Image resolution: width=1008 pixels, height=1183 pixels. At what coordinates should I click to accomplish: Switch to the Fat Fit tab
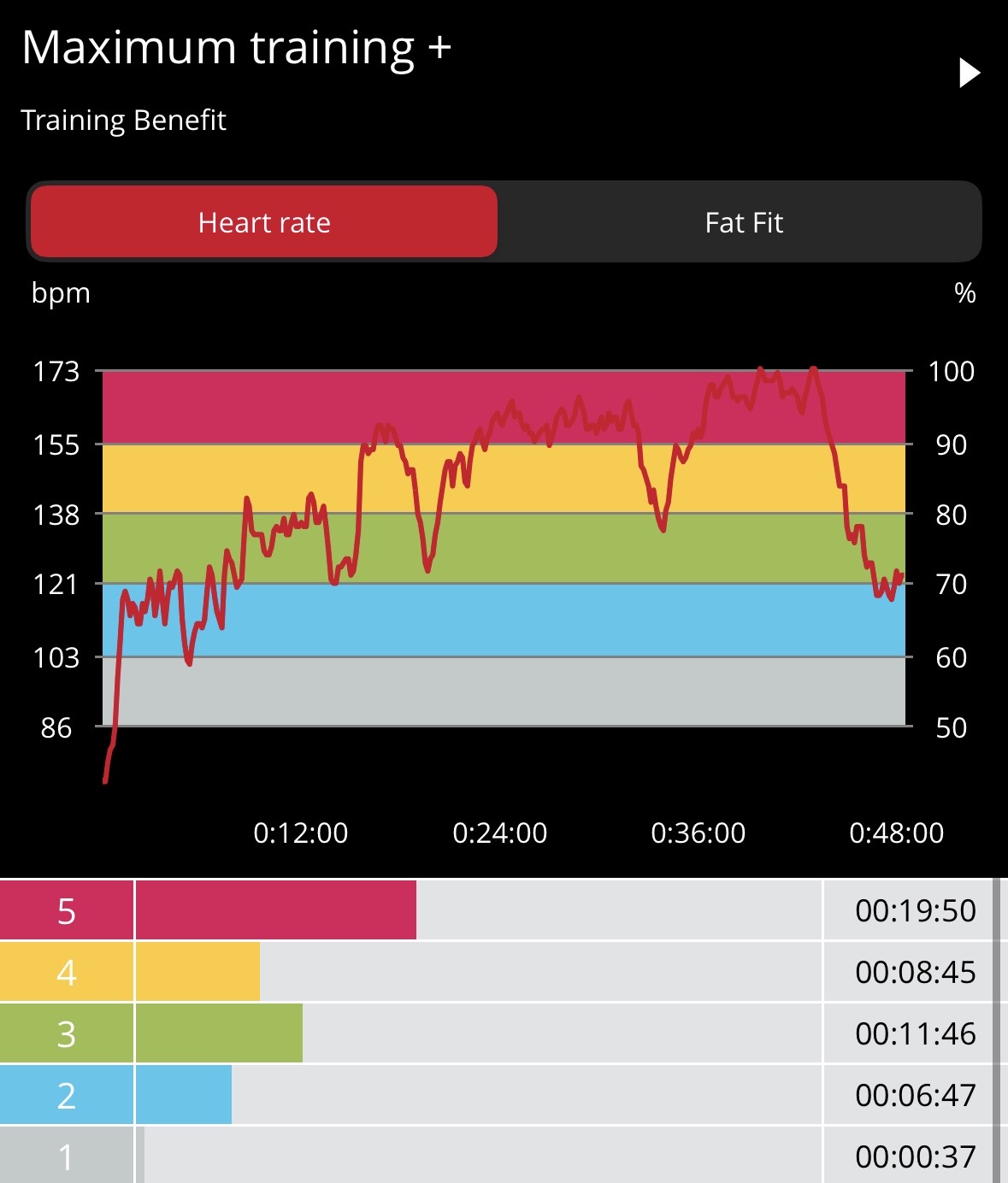pos(743,223)
